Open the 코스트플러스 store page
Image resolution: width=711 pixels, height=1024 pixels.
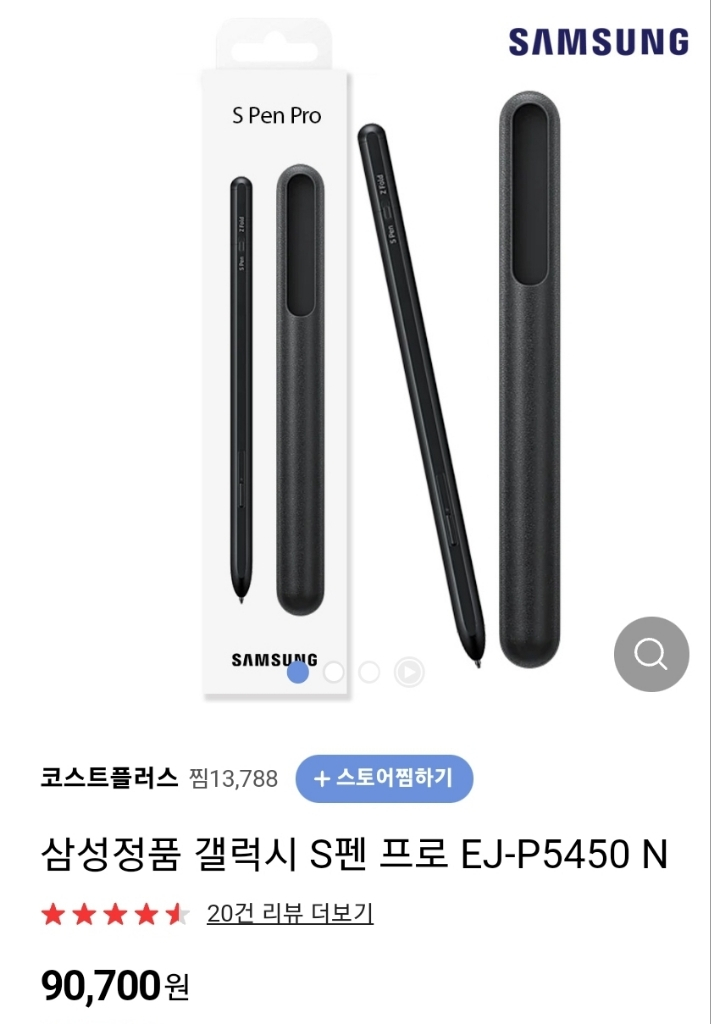tap(108, 778)
